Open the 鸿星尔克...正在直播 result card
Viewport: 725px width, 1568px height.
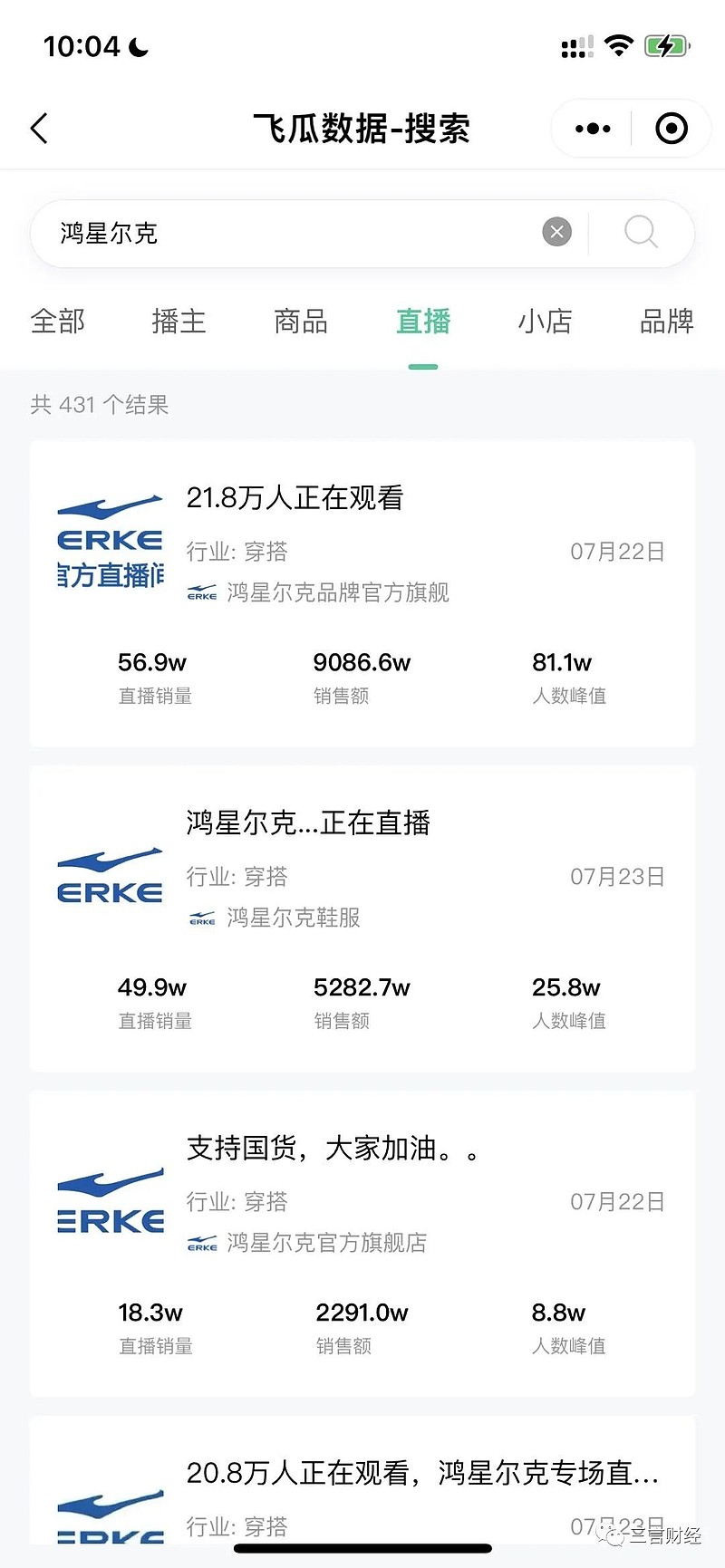coord(362,918)
